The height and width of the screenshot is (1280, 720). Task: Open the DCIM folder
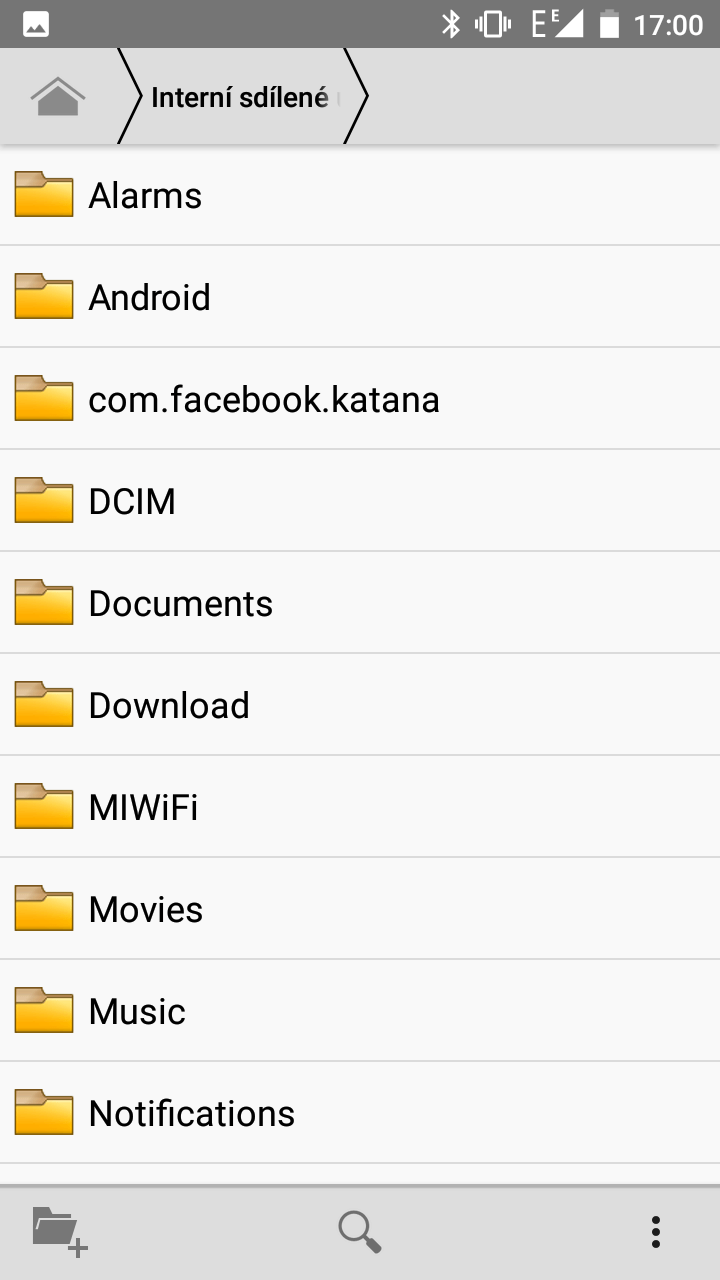(x=360, y=501)
